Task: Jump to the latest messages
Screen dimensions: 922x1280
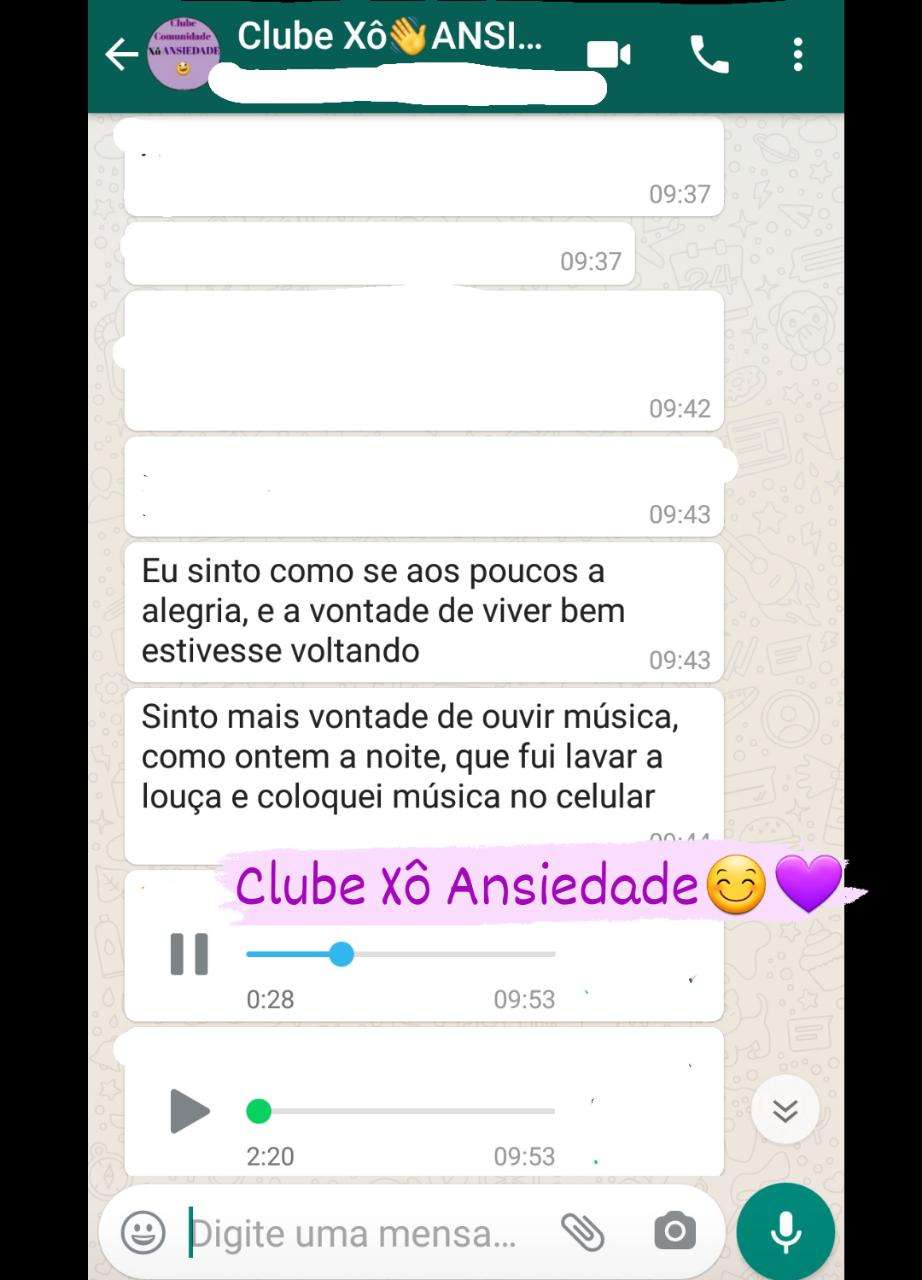Action: point(785,1111)
